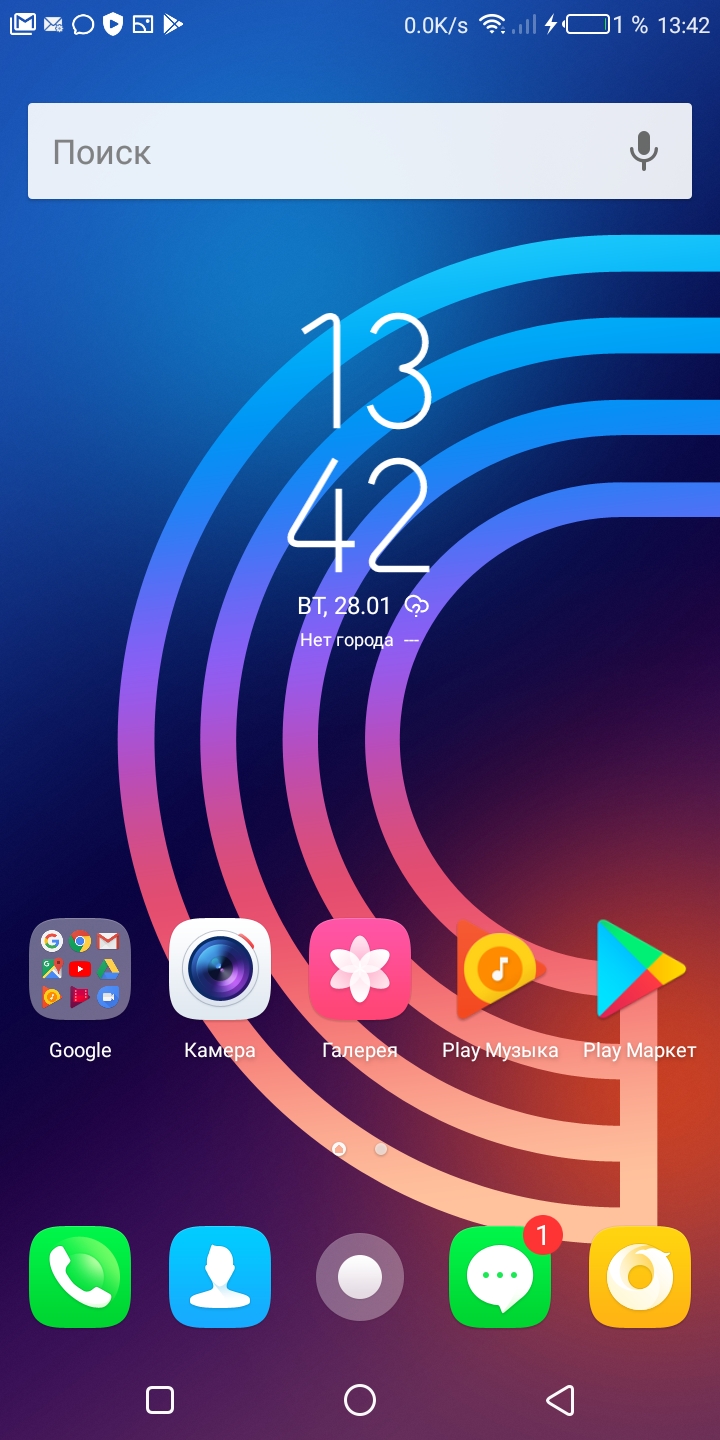Tap the back navigation button
This screenshot has width=720, height=1440.
pyautogui.click(x=561, y=1400)
